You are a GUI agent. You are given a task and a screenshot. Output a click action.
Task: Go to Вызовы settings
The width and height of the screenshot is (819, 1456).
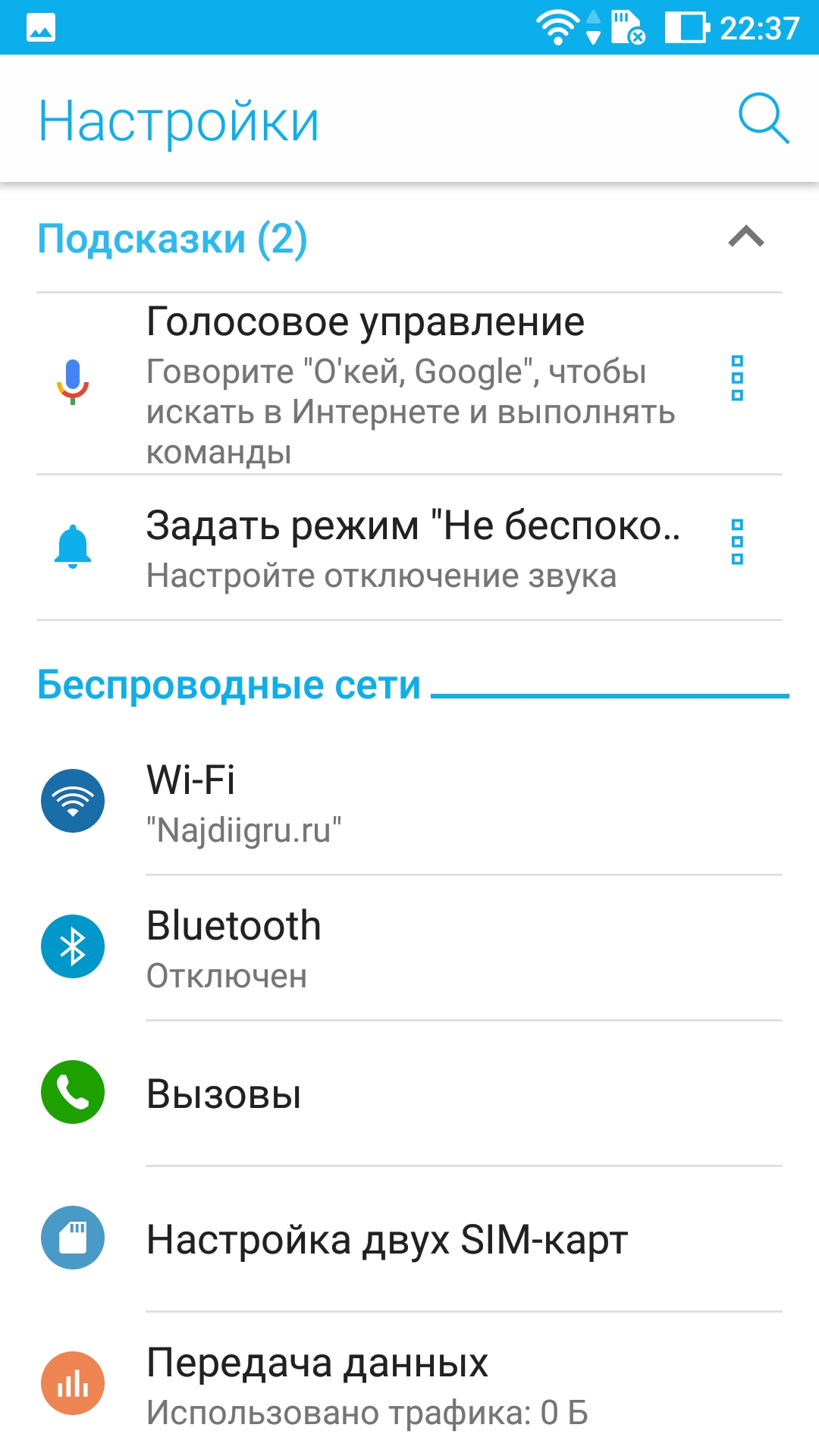[x=409, y=1093]
